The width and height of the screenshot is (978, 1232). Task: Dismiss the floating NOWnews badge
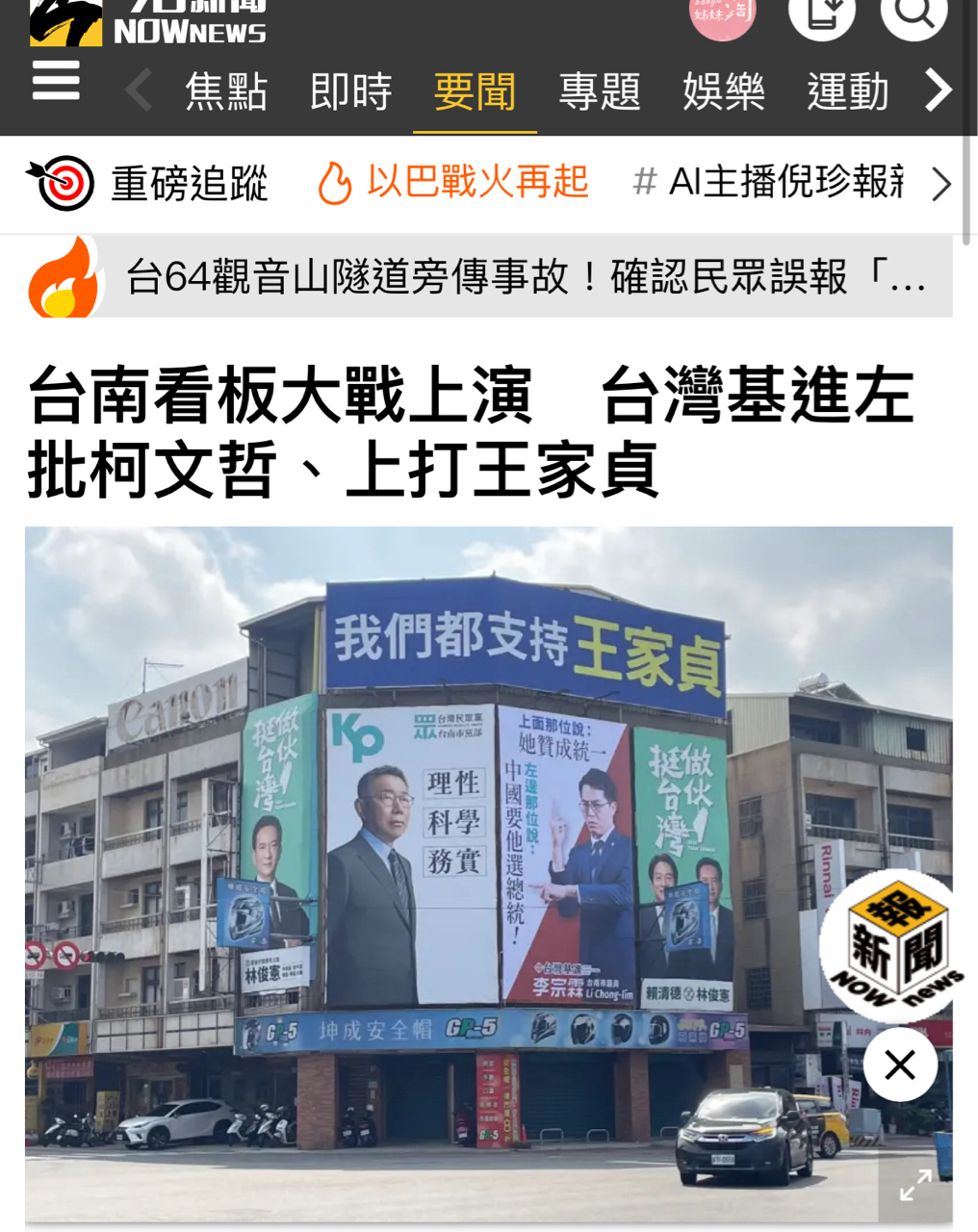click(899, 1065)
